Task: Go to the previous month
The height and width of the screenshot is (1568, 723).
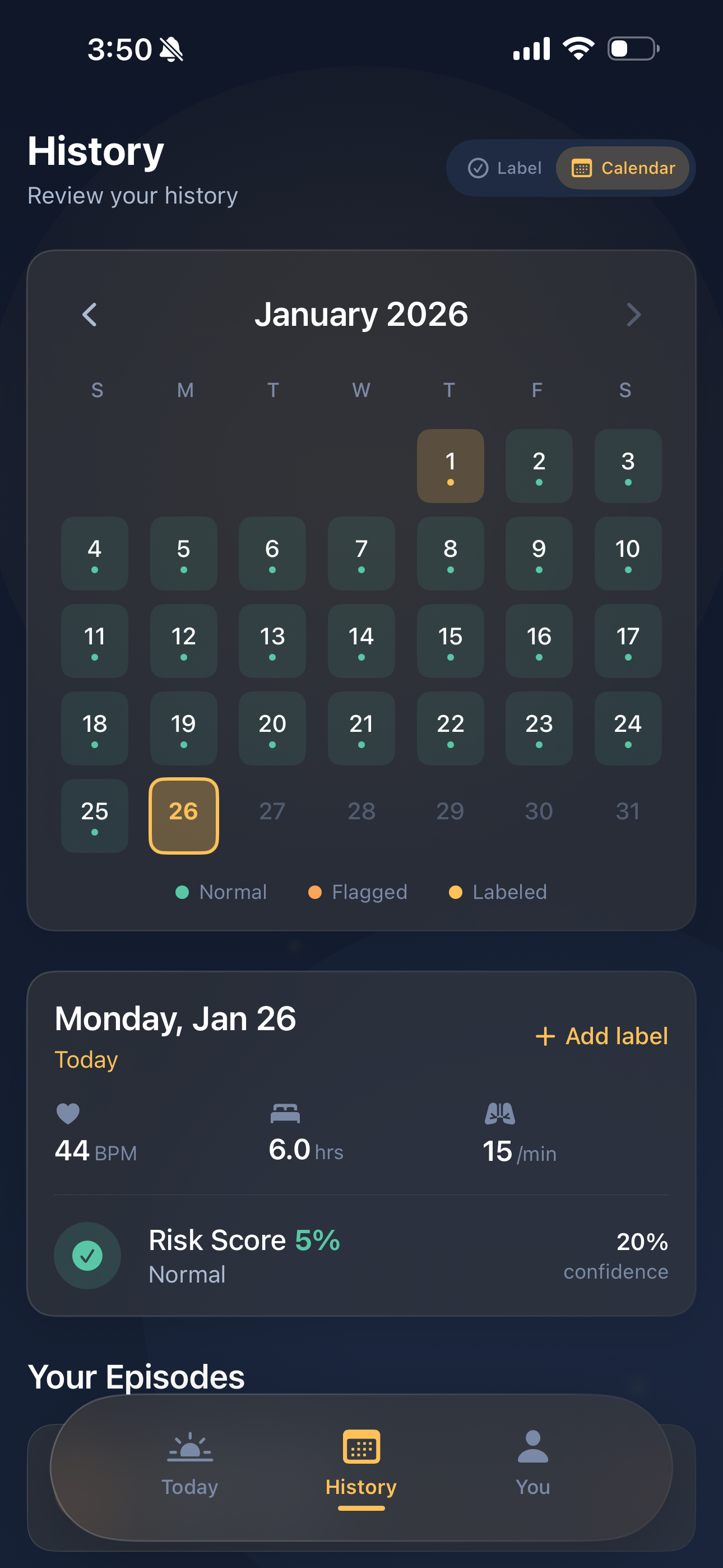Action: [90, 315]
